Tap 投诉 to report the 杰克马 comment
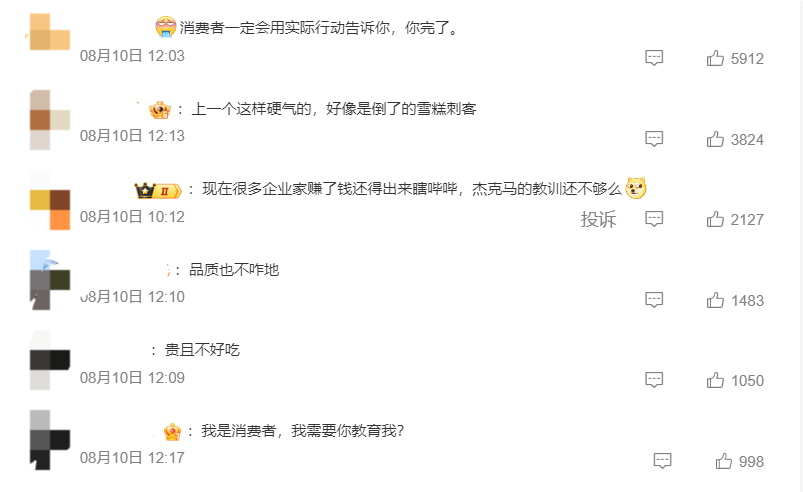The image size is (803, 492). click(x=598, y=219)
